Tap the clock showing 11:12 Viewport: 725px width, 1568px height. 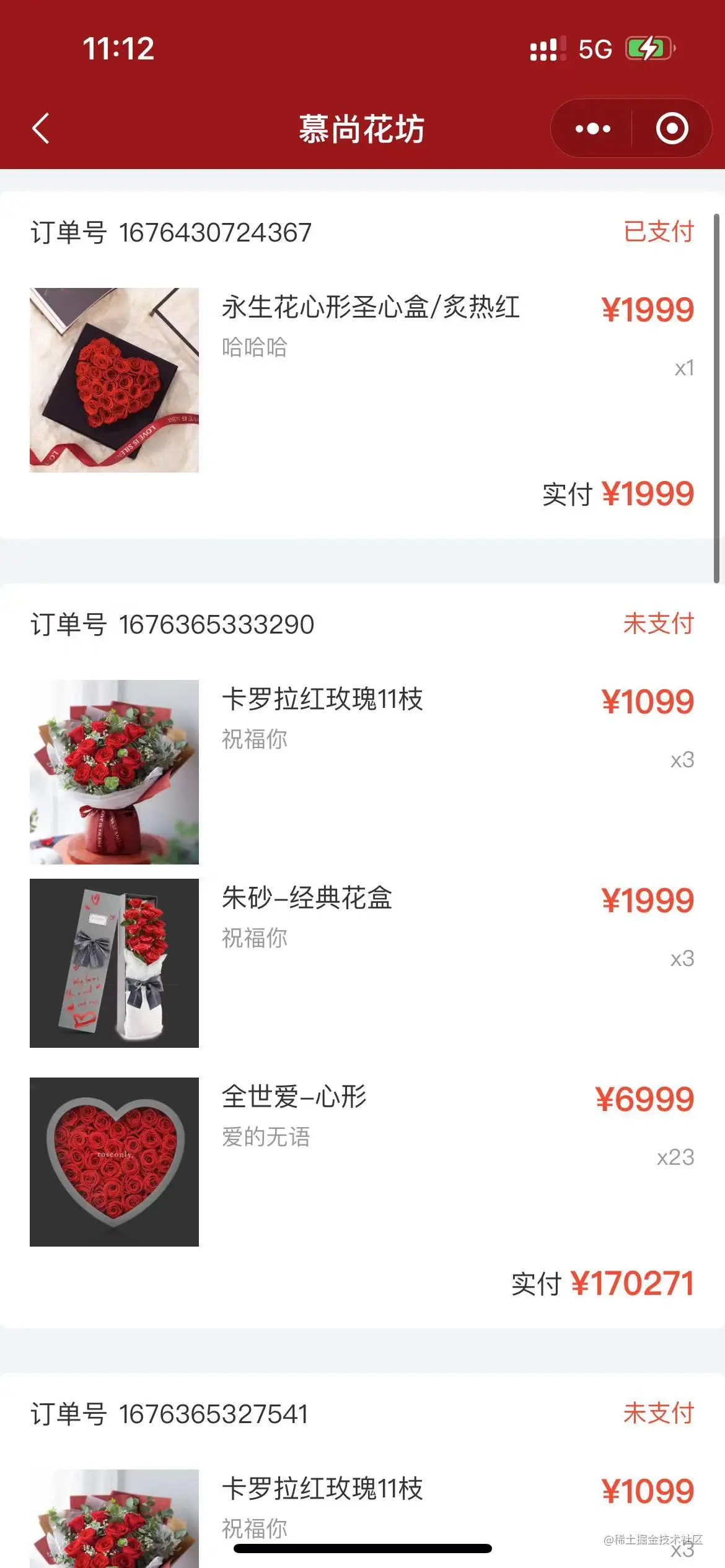116,48
